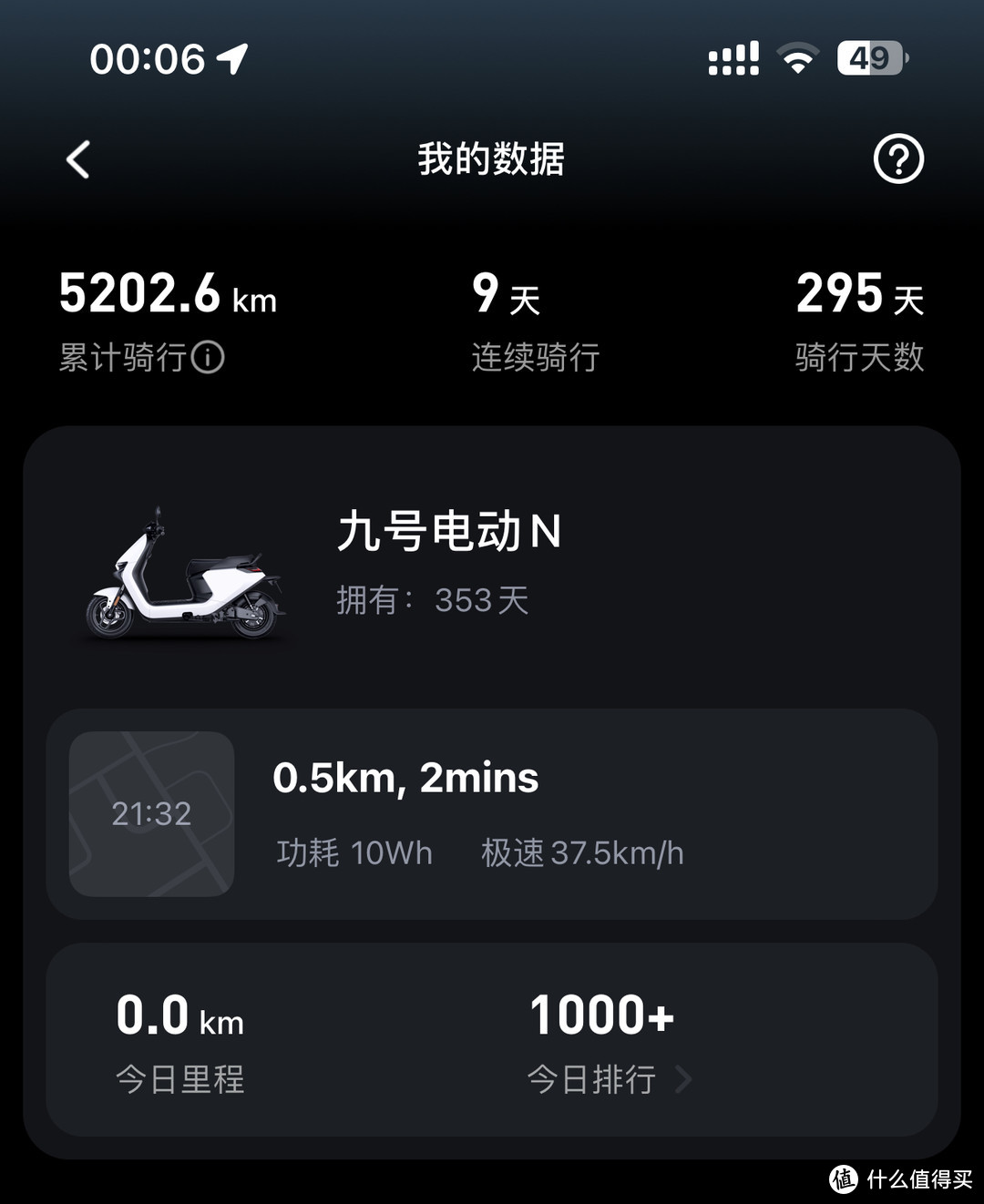Click the Wi-Fi icon in the status bar
Viewport: 984px width, 1204px height.
[796, 57]
